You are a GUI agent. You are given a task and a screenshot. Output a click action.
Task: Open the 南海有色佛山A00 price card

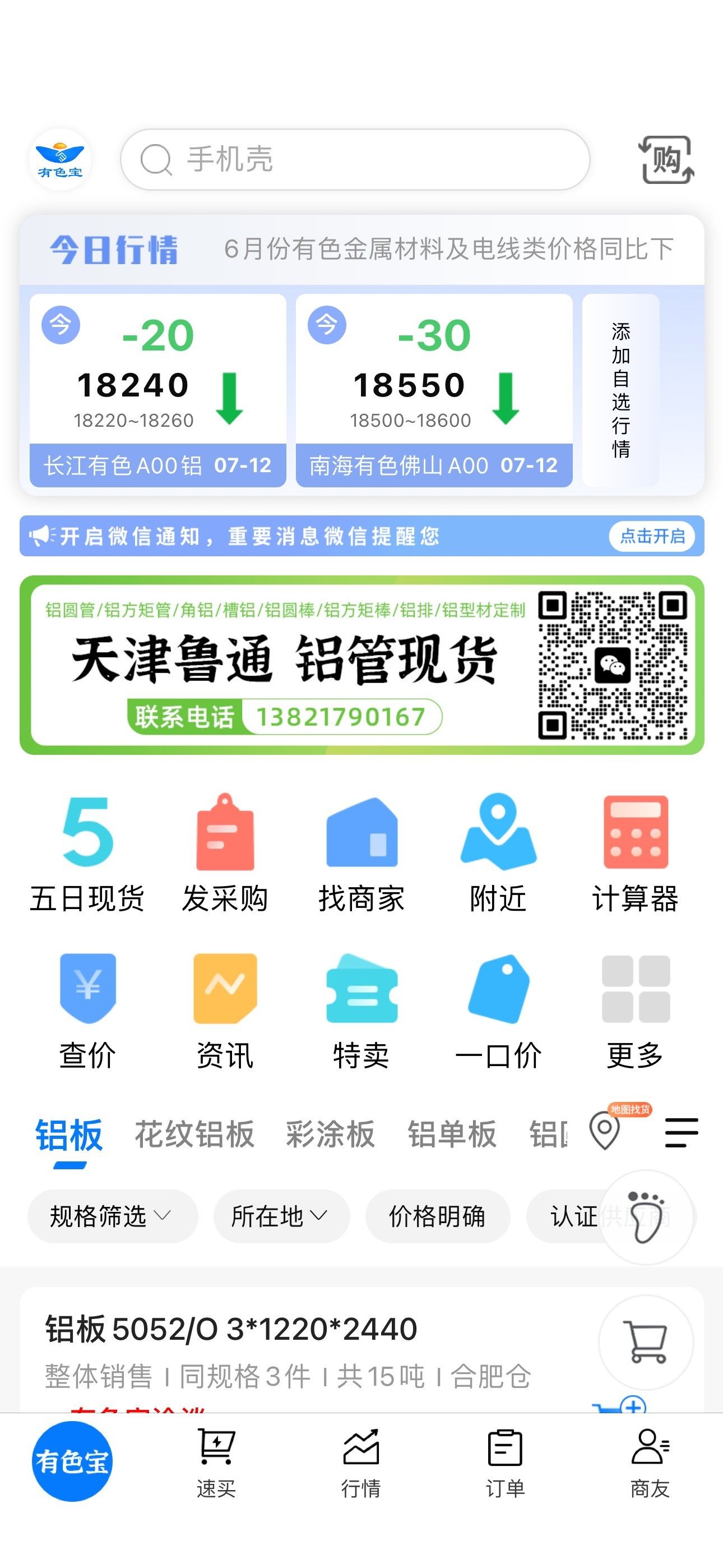coord(434,390)
